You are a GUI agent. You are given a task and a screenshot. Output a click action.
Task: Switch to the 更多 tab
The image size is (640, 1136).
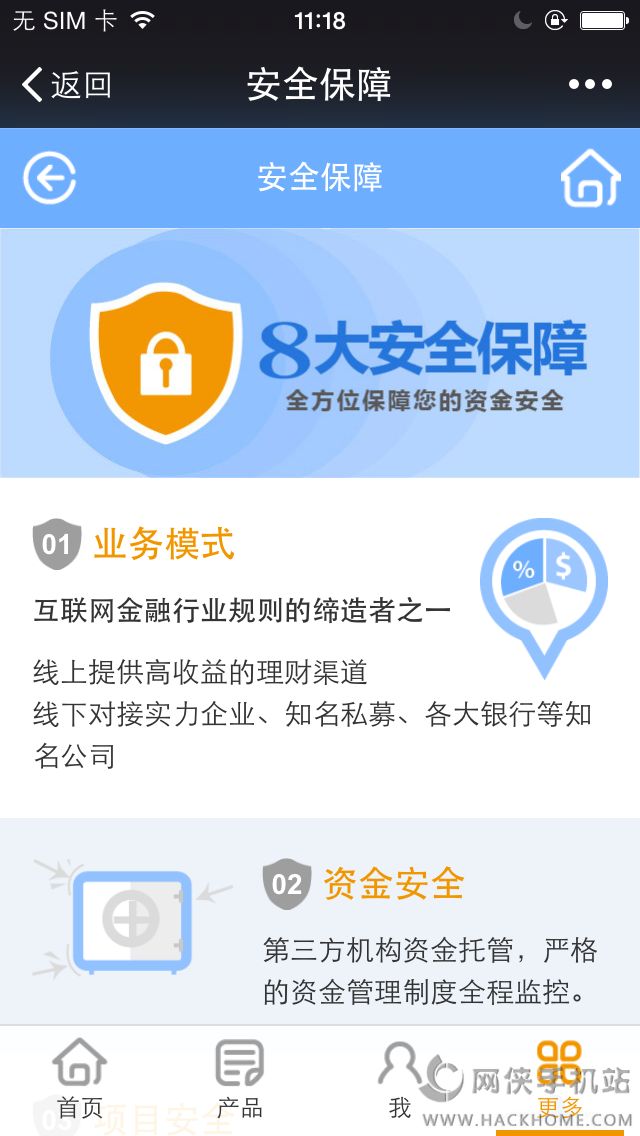(559, 1080)
